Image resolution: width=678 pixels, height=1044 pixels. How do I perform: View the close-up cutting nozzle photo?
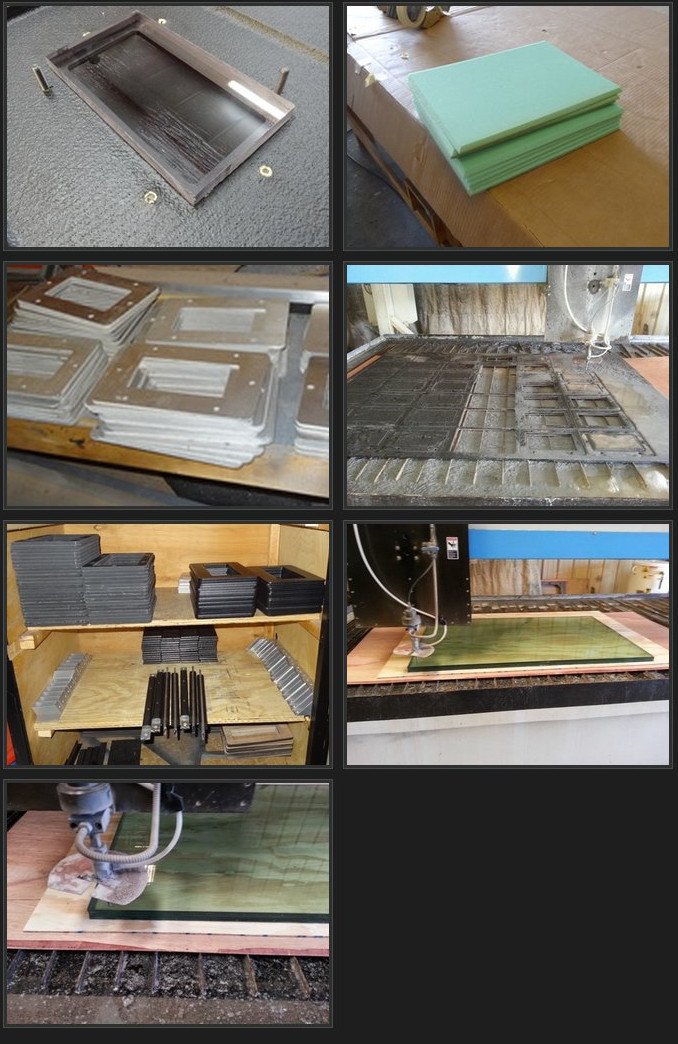click(x=168, y=903)
